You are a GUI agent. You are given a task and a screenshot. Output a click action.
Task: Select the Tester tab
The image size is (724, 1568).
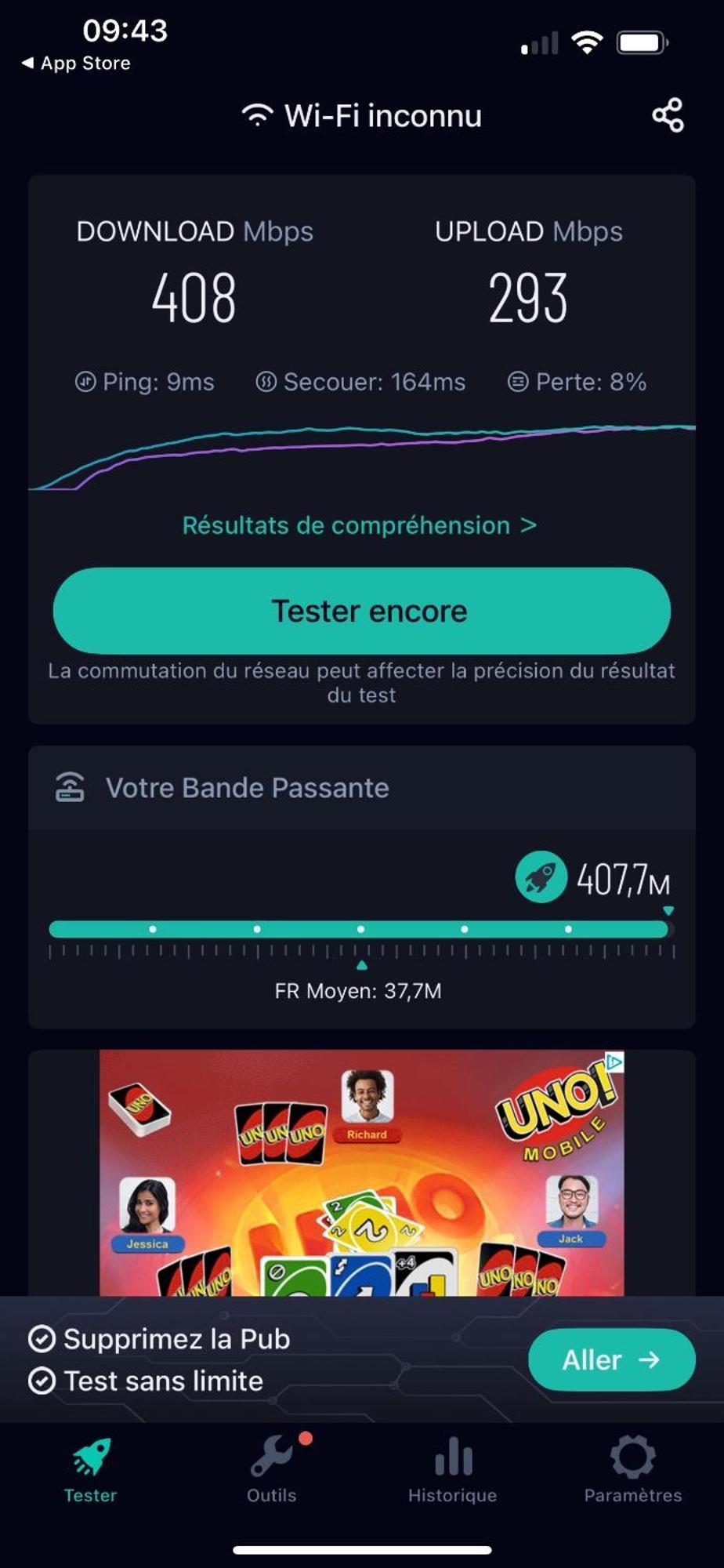91,1469
